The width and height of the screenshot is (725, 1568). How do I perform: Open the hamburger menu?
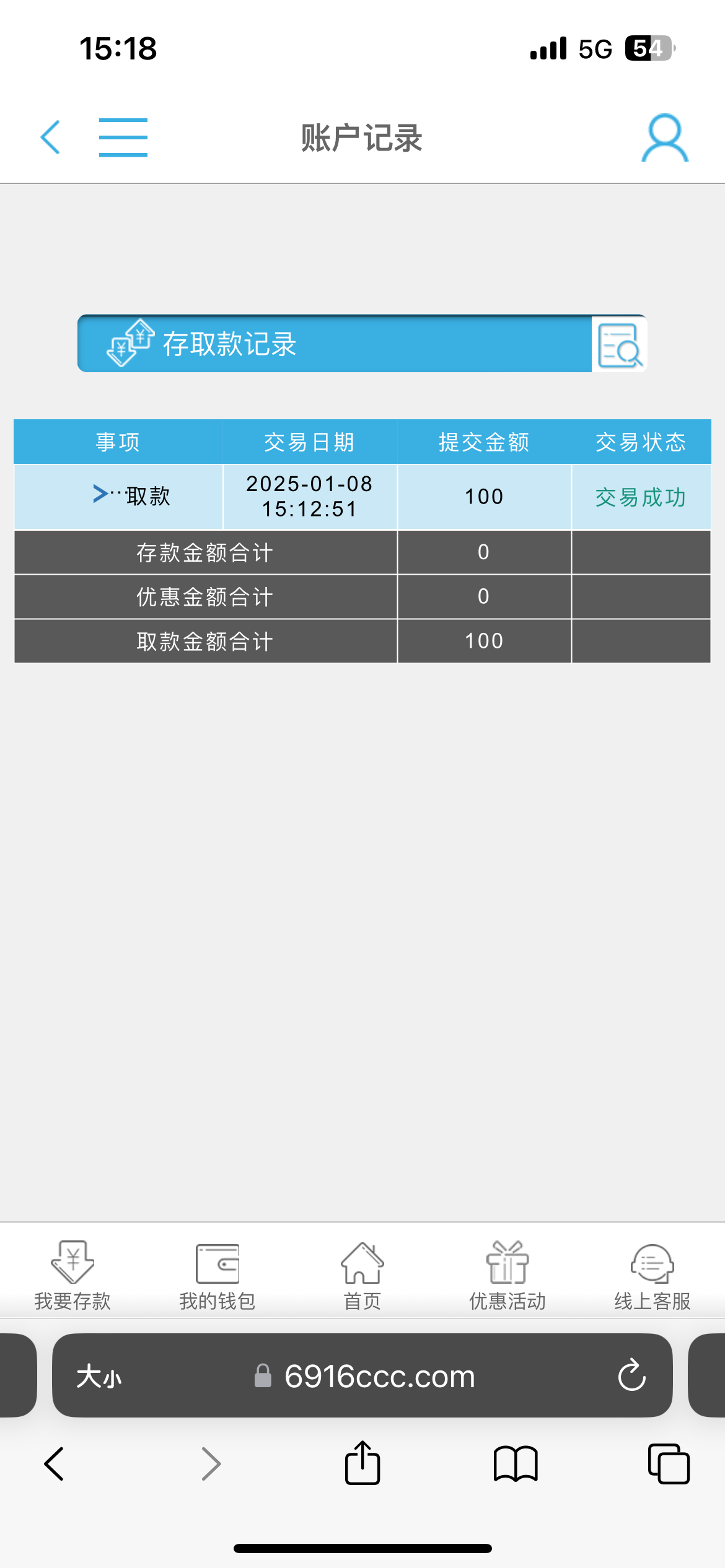123,137
